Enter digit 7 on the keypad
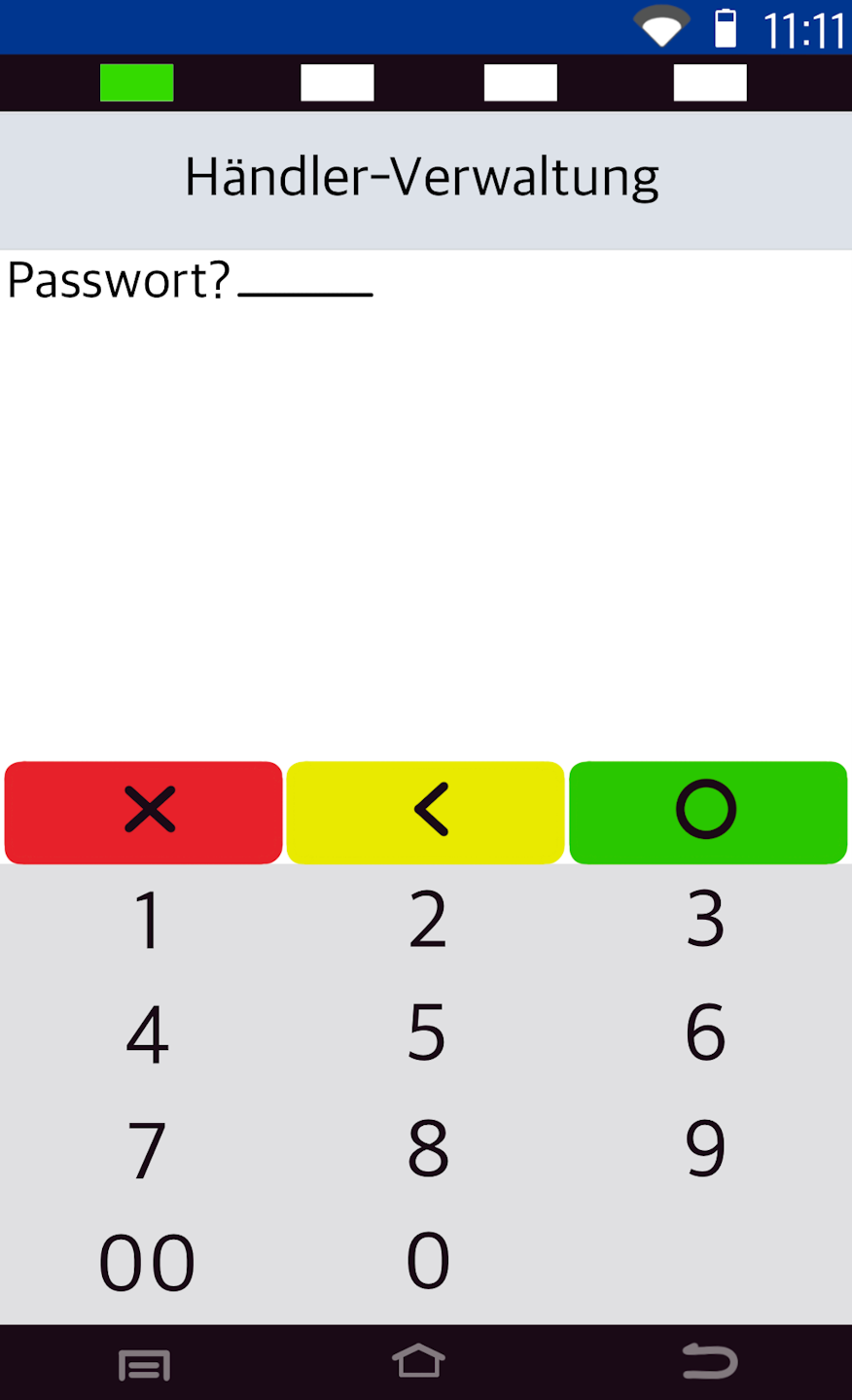Image resolution: width=852 pixels, height=1400 pixels. 147,1149
